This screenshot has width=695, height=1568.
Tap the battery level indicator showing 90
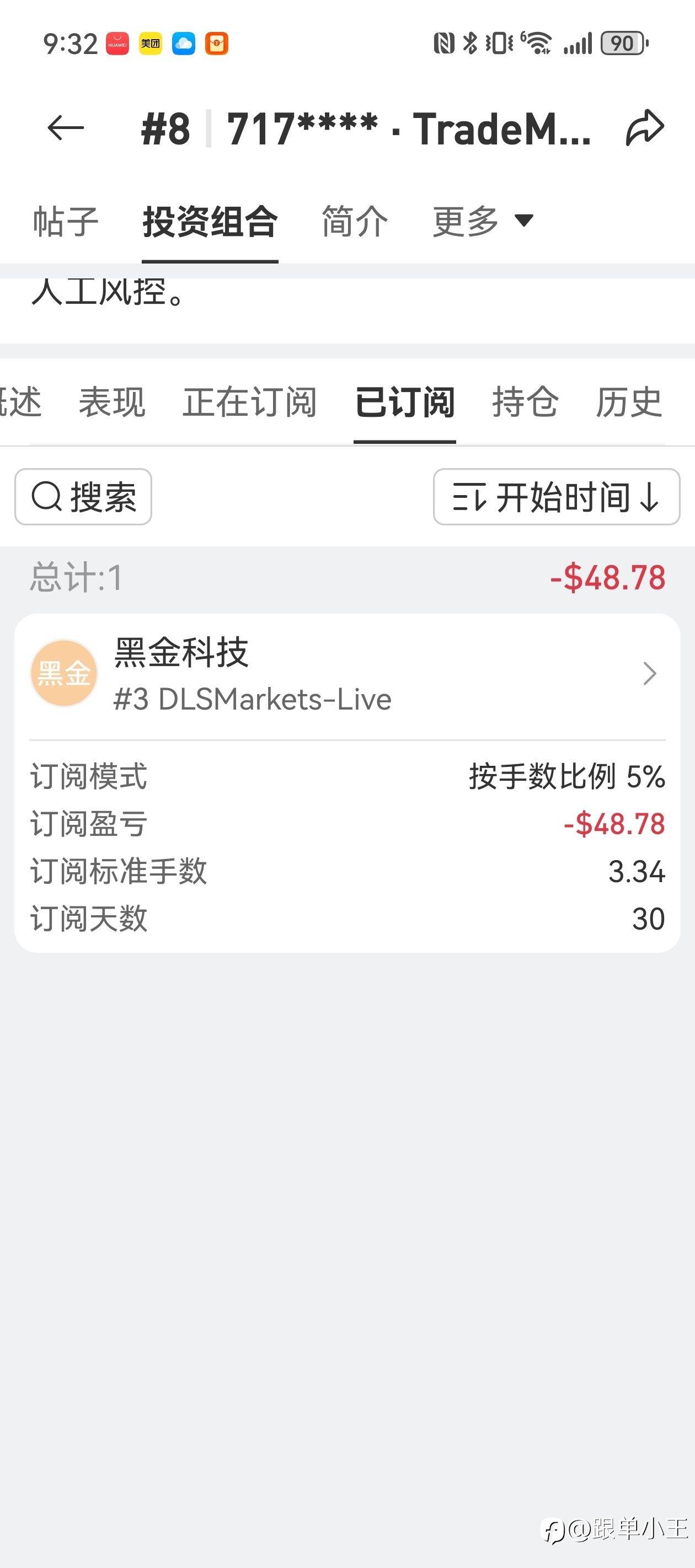click(623, 43)
